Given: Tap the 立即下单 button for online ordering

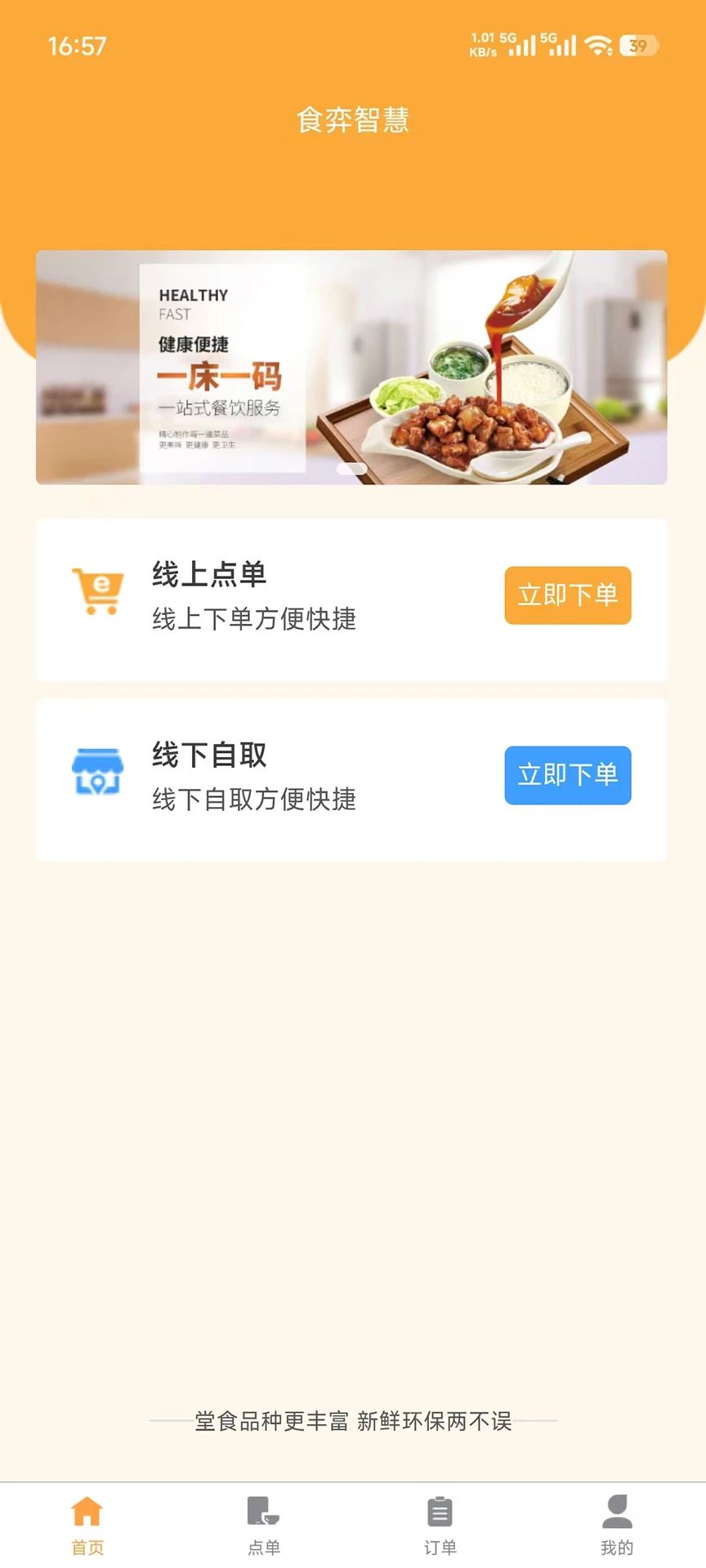Looking at the screenshot, I should (x=567, y=595).
